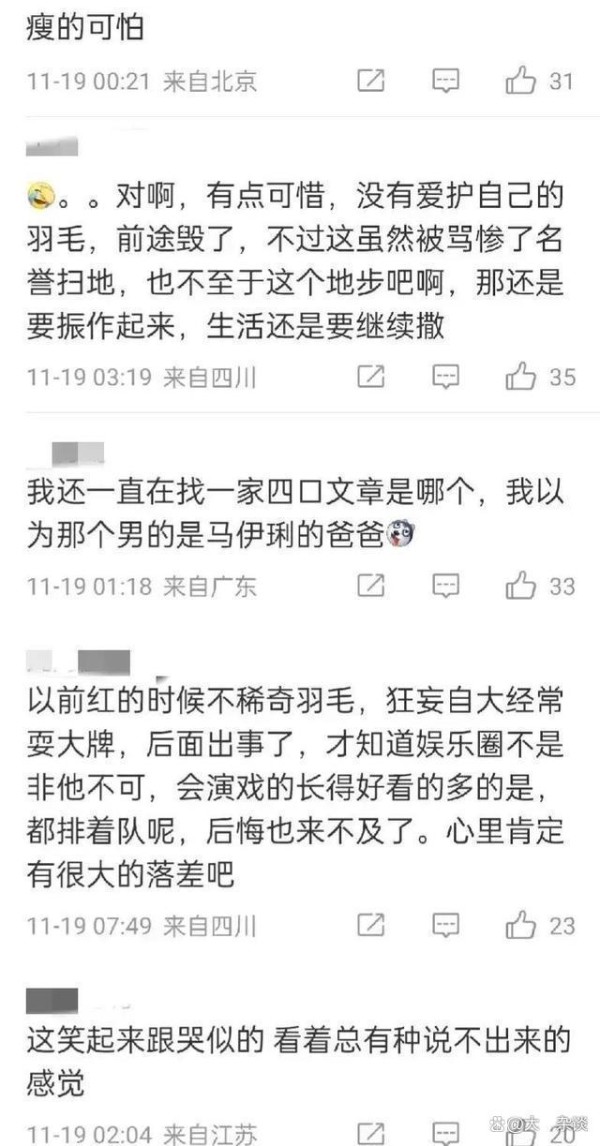Forward the Jiangsu comment from 02:04
This screenshot has width=600, height=1146.
click(371, 1131)
